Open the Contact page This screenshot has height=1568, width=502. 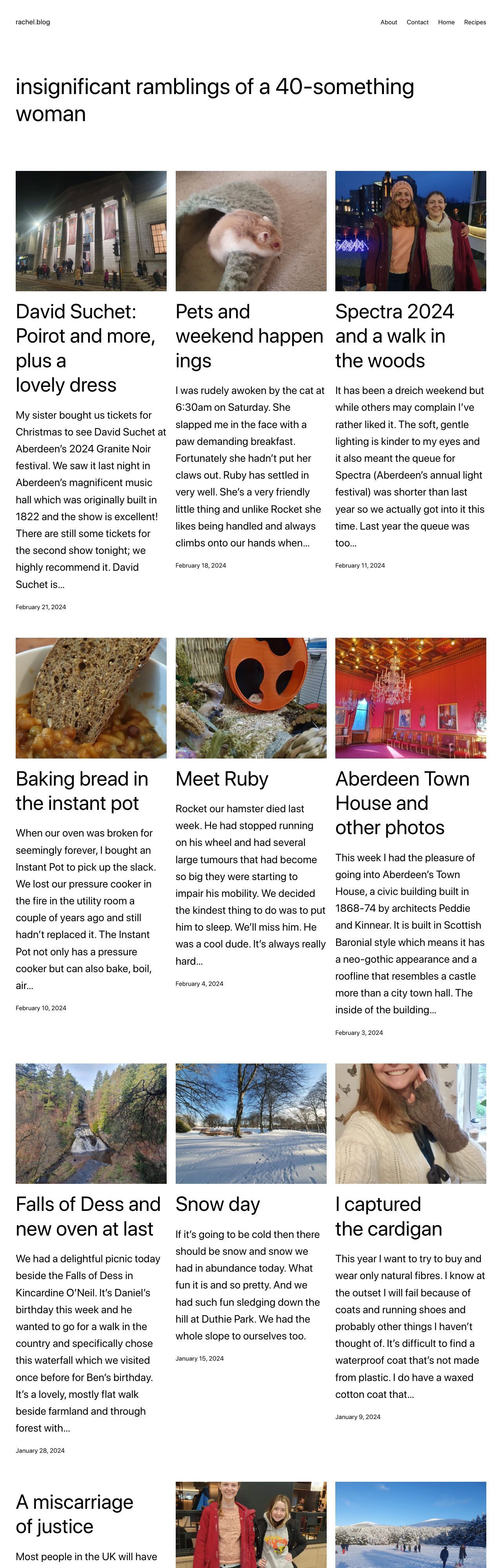417,22
